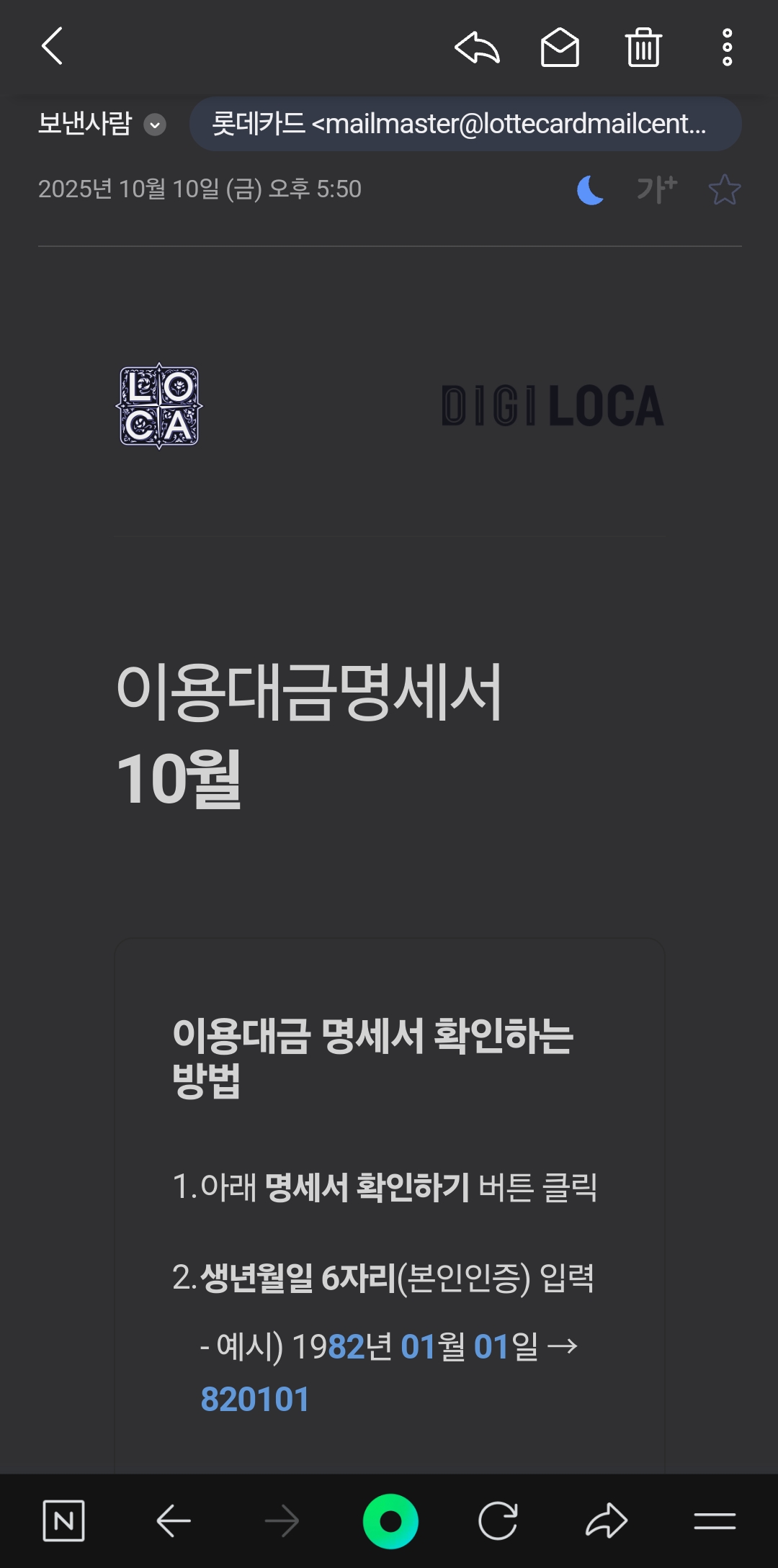
Task: Navigate to the previous page with back arrow
Action: pyautogui.click(x=174, y=1521)
